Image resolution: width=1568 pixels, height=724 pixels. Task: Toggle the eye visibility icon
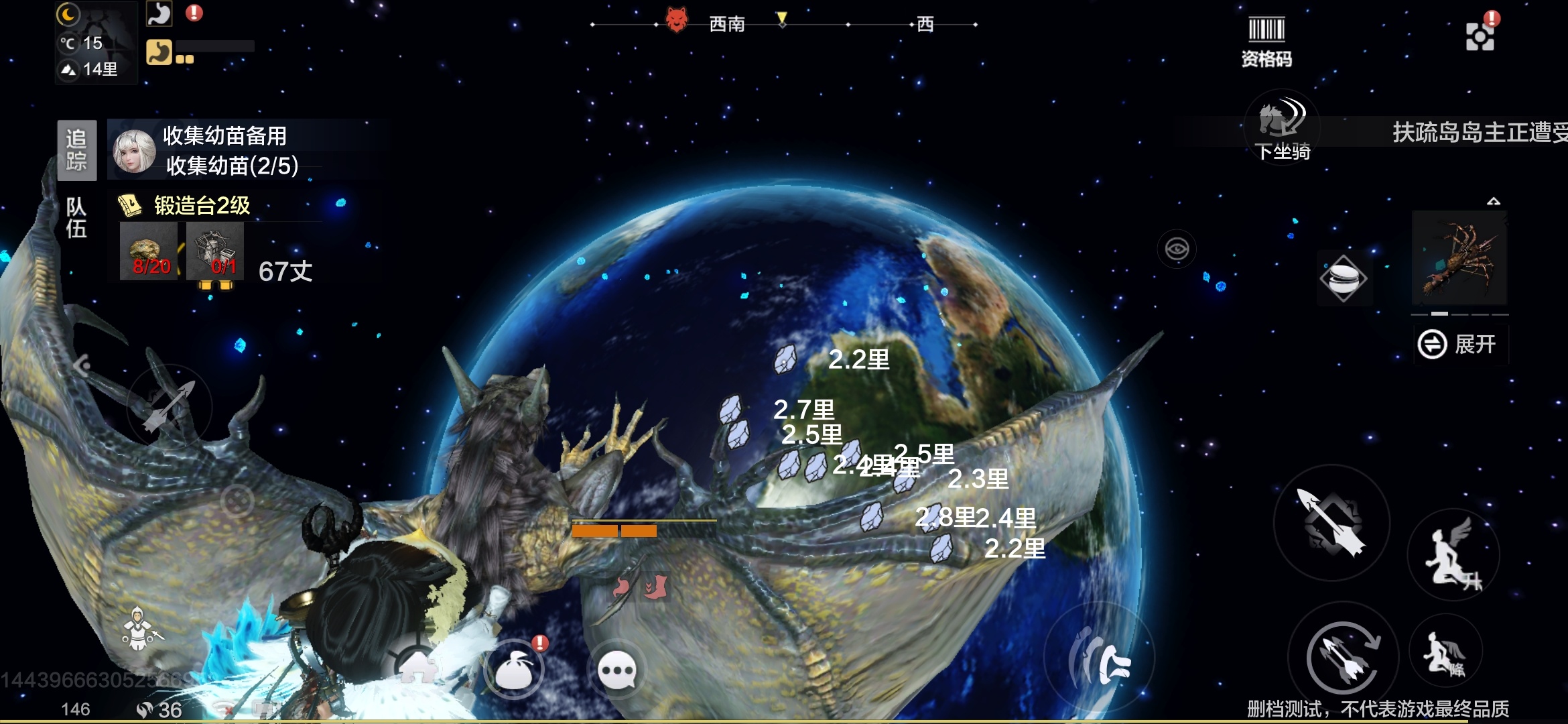(x=1177, y=249)
